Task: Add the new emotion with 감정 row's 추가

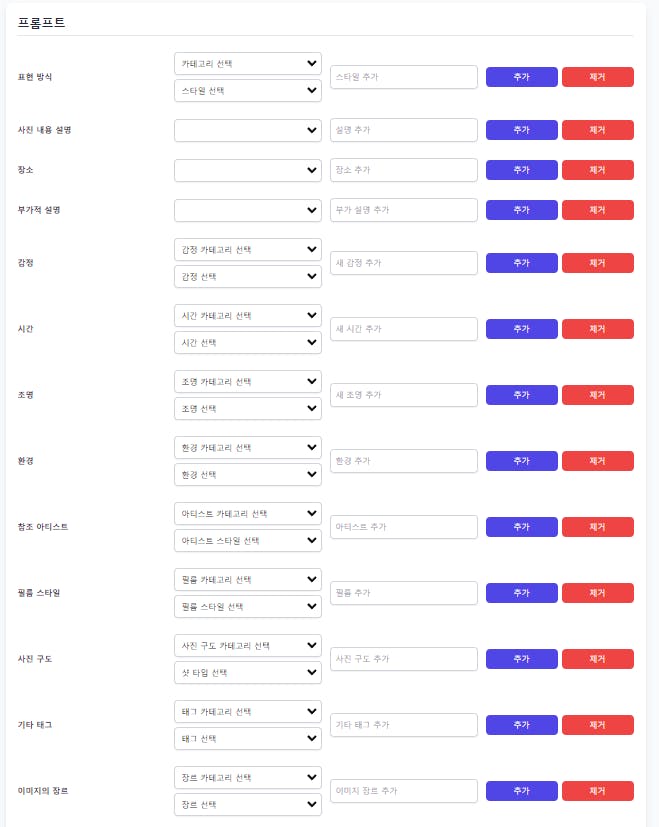Action: (521, 263)
